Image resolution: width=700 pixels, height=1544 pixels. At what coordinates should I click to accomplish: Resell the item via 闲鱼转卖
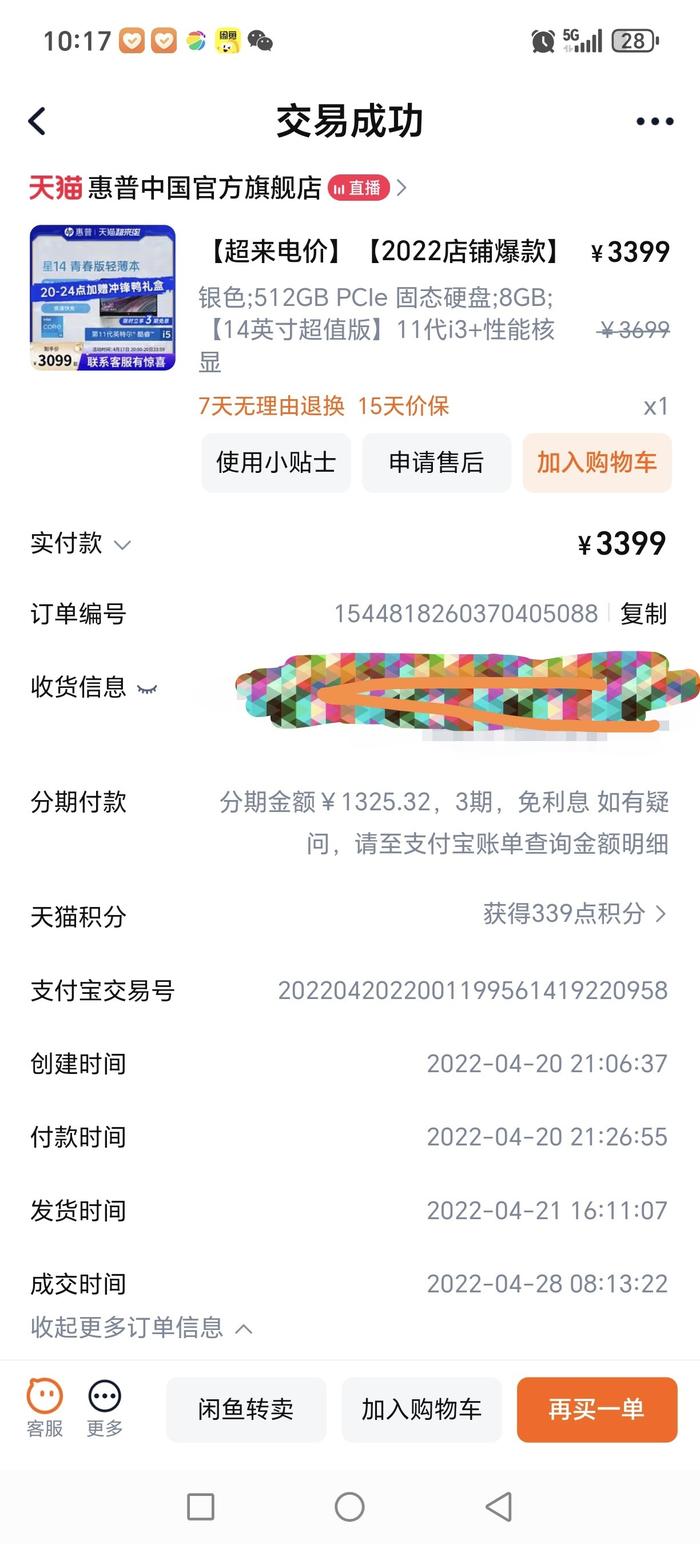(x=246, y=1409)
